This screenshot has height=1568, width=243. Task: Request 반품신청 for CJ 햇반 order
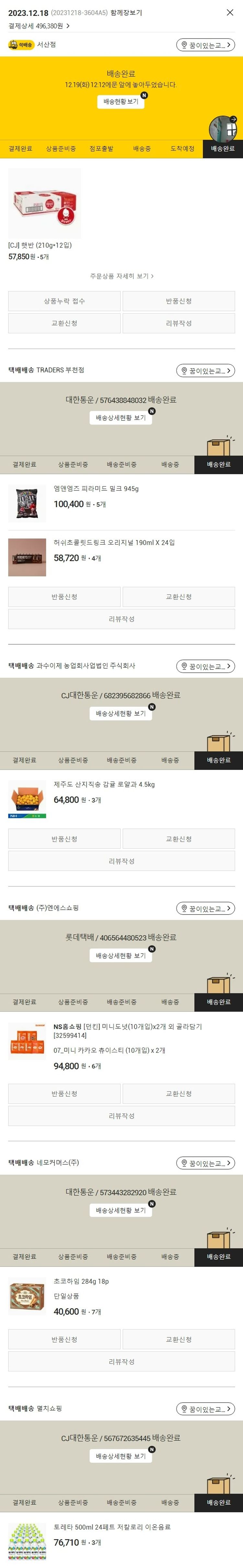(179, 301)
